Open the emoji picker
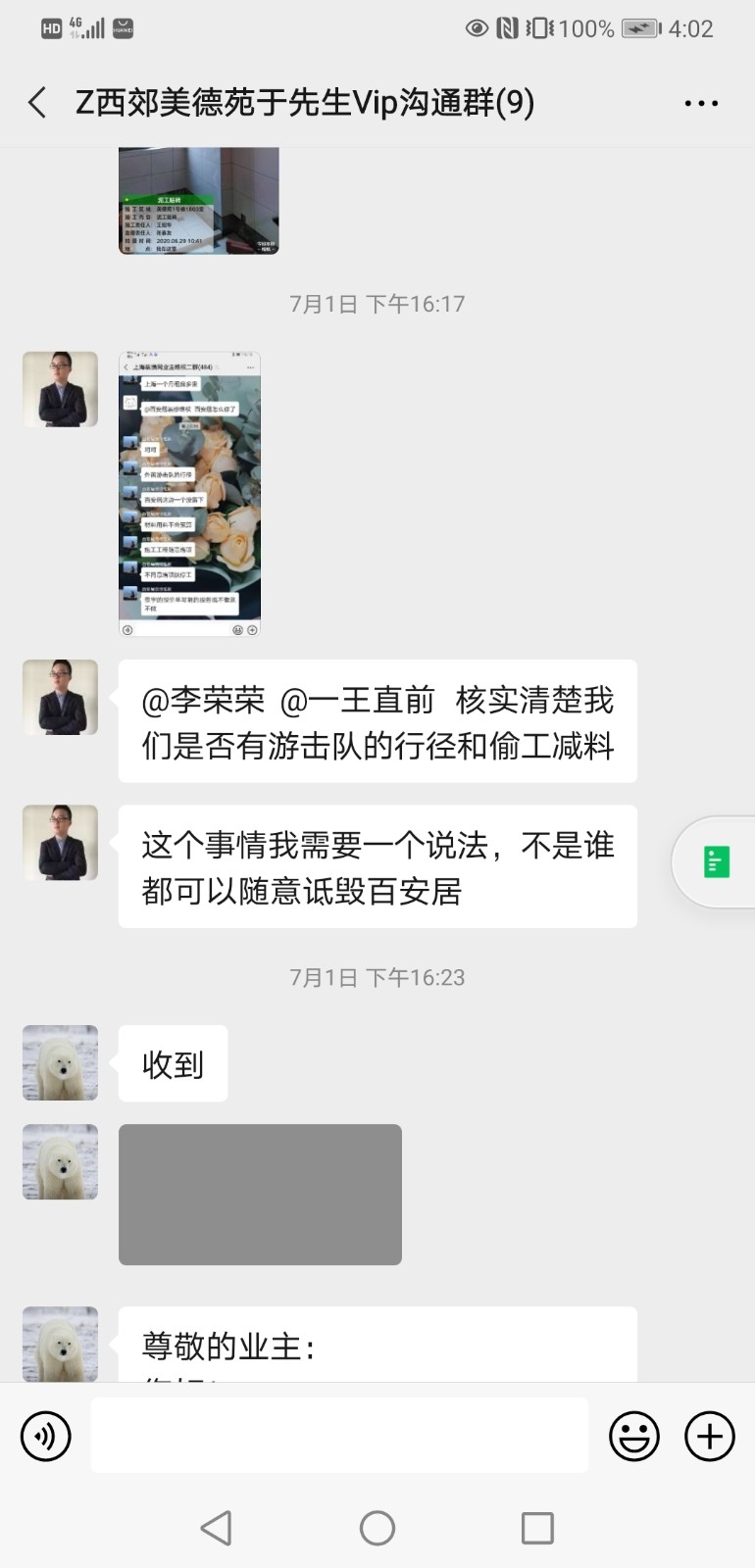The height and width of the screenshot is (1568, 755). coord(634,1436)
